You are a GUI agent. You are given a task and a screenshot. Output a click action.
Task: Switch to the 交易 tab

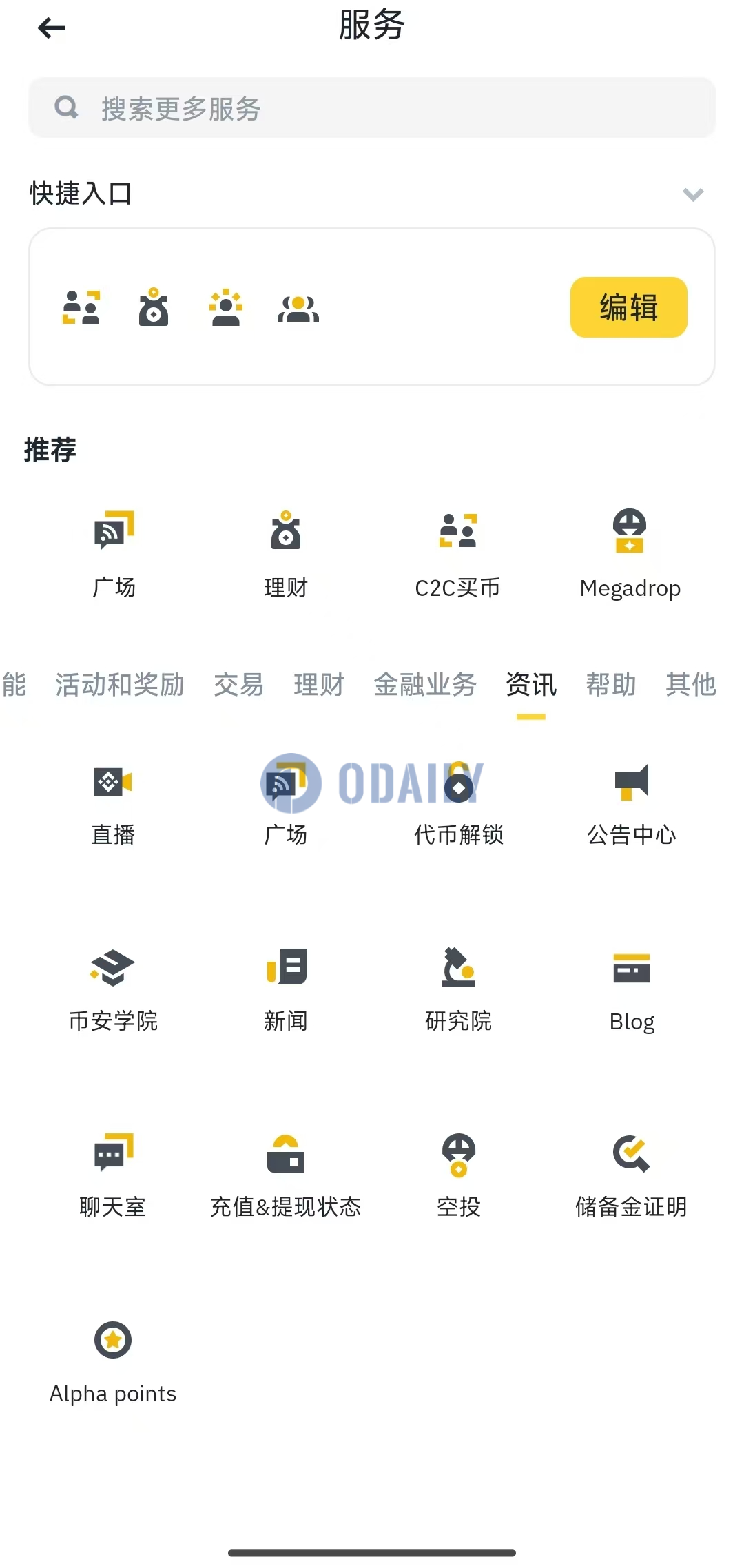(x=238, y=685)
